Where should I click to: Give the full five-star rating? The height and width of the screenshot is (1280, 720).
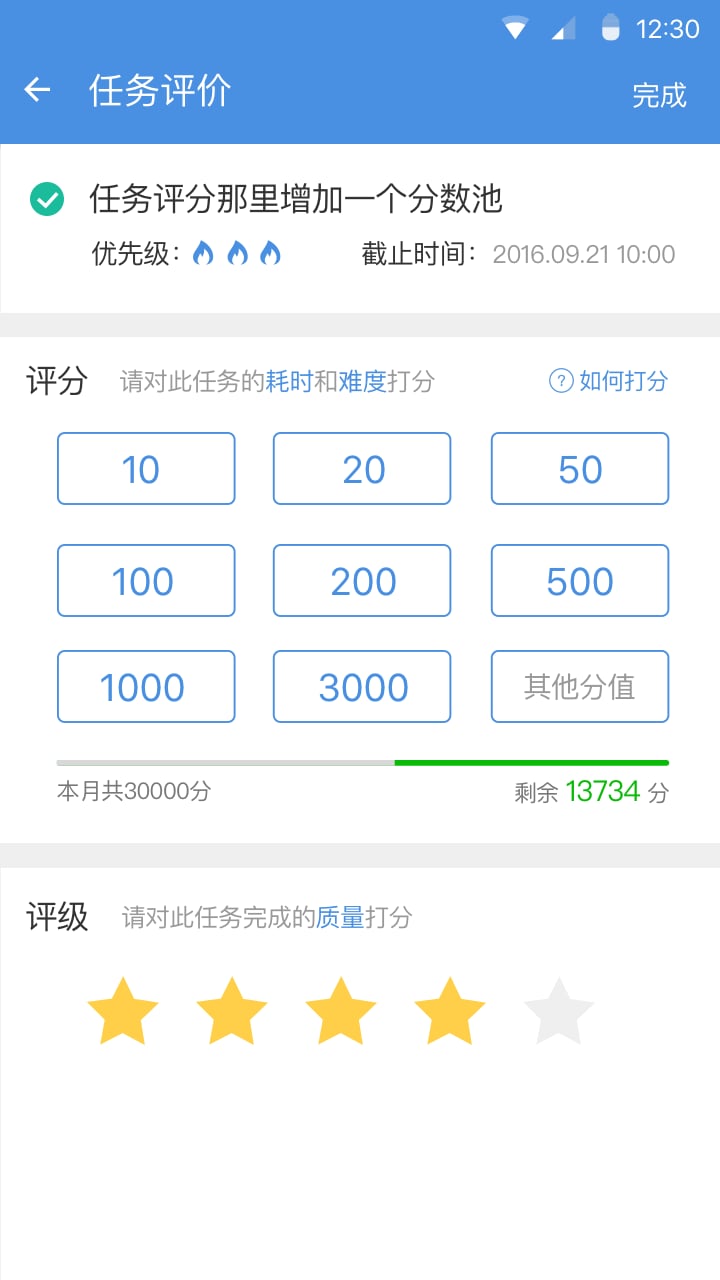pos(559,1011)
